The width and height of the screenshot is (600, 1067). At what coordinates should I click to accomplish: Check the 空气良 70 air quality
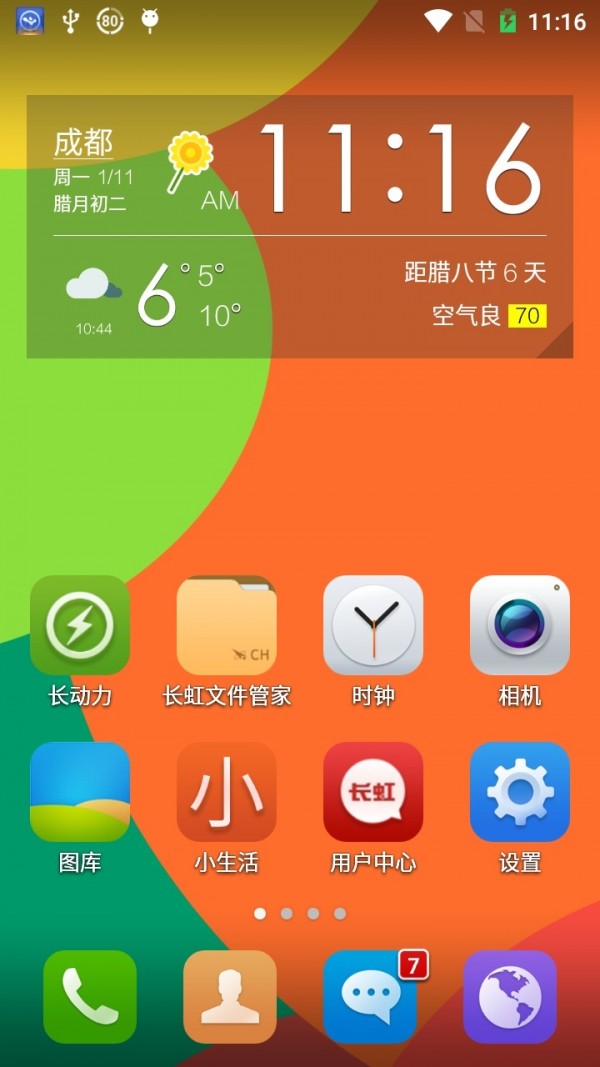(488, 316)
